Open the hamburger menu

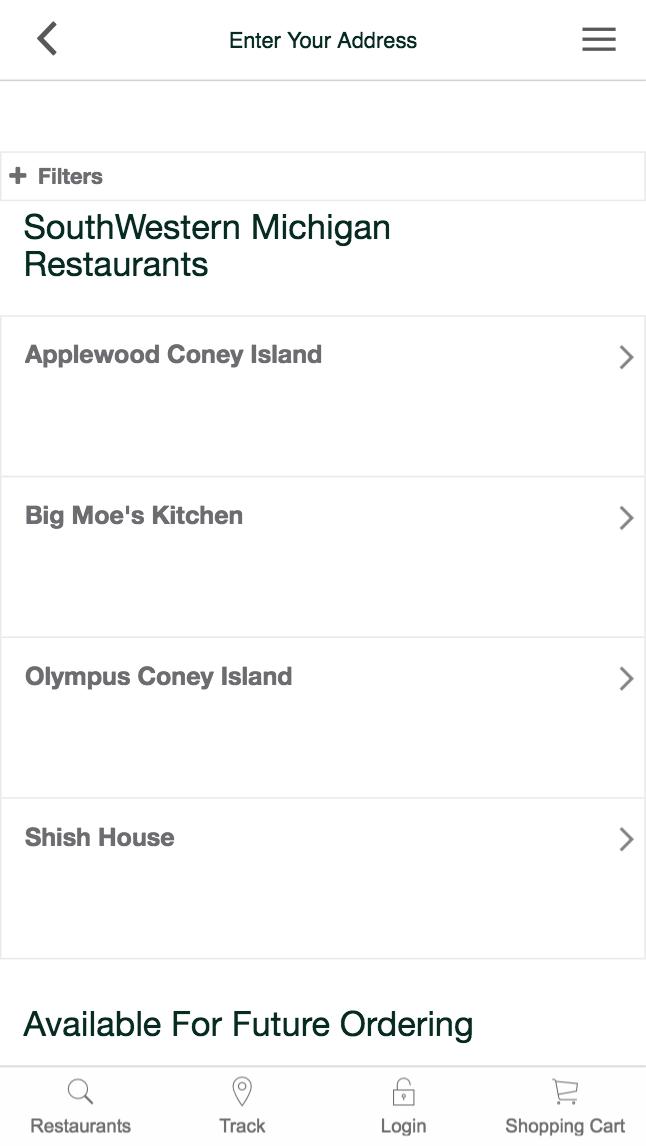coord(598,40)
